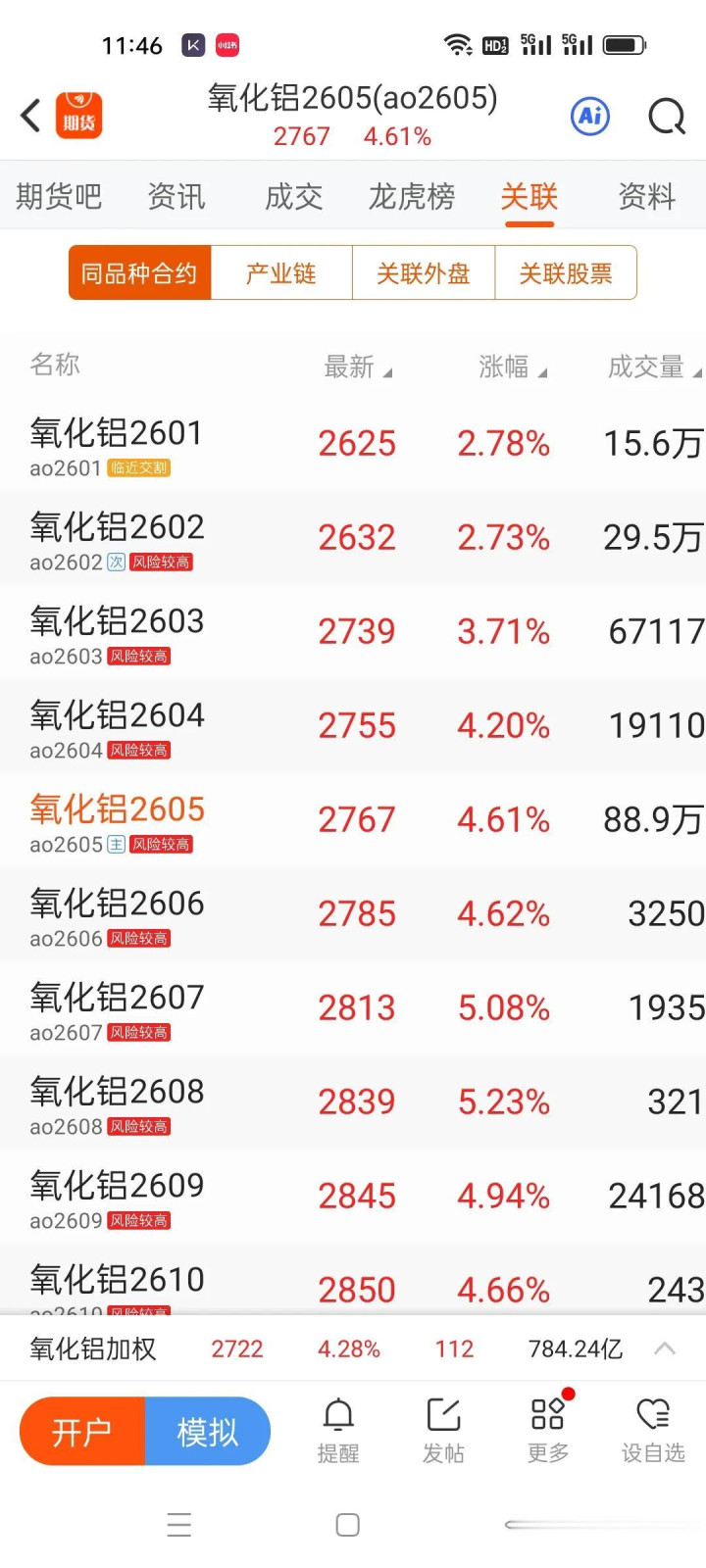706x1568 pixels.
Task: Open the search magnifier
Action: click(x=667, y=117)
